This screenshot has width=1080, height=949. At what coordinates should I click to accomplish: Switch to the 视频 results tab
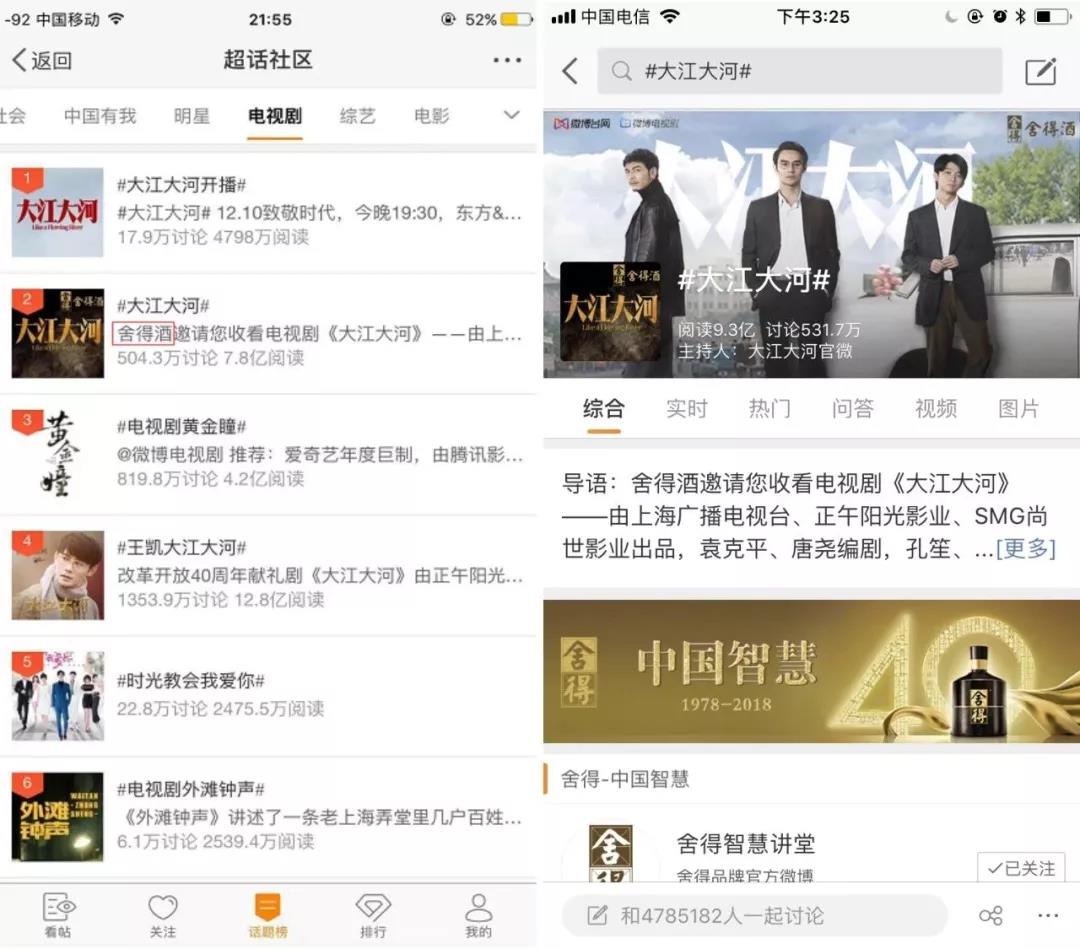tap(935, 408)
